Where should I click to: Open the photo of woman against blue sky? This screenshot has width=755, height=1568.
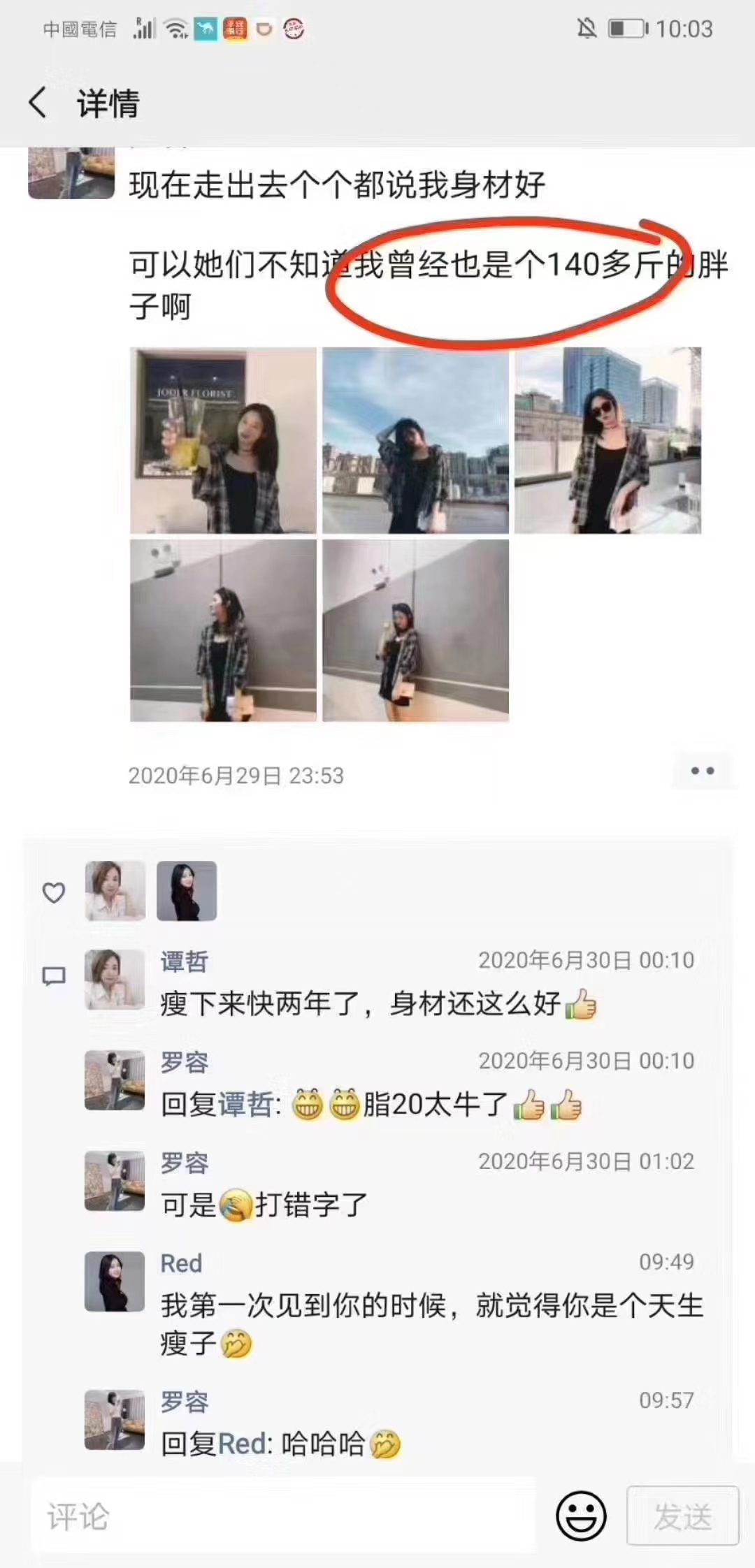point(415,441)
